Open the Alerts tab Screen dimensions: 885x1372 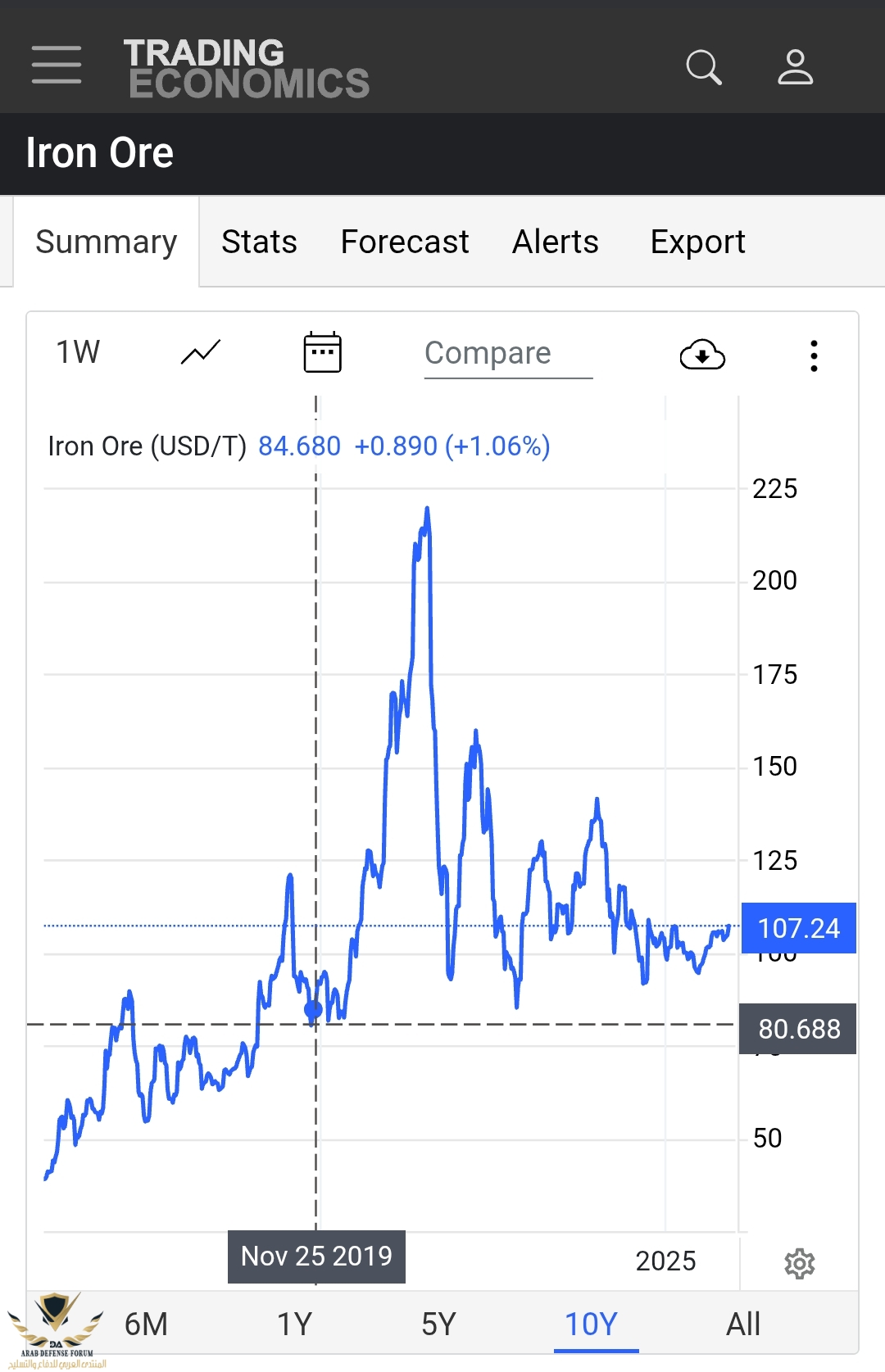click(556, 242)
